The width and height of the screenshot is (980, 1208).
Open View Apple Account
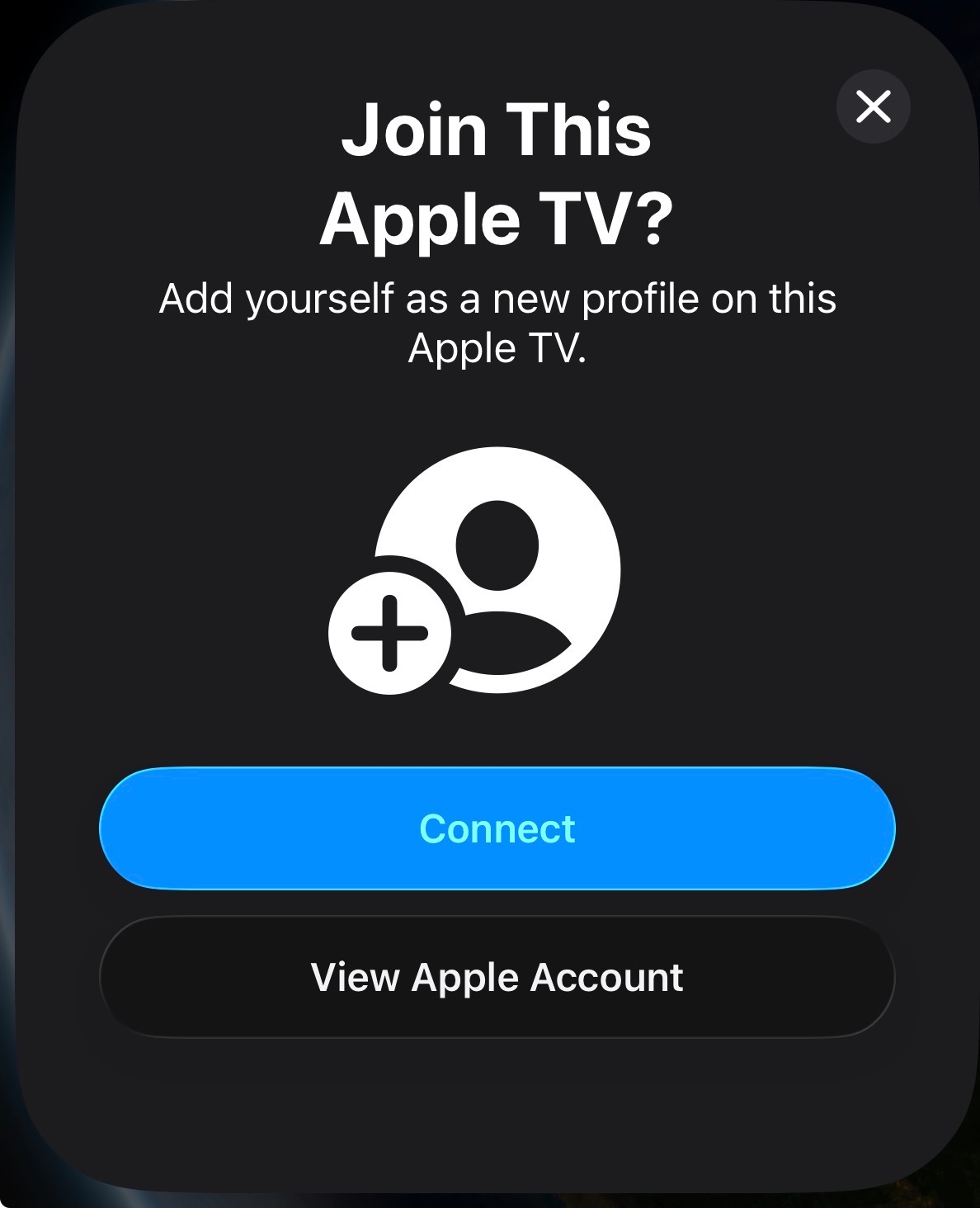coord(497,977)
